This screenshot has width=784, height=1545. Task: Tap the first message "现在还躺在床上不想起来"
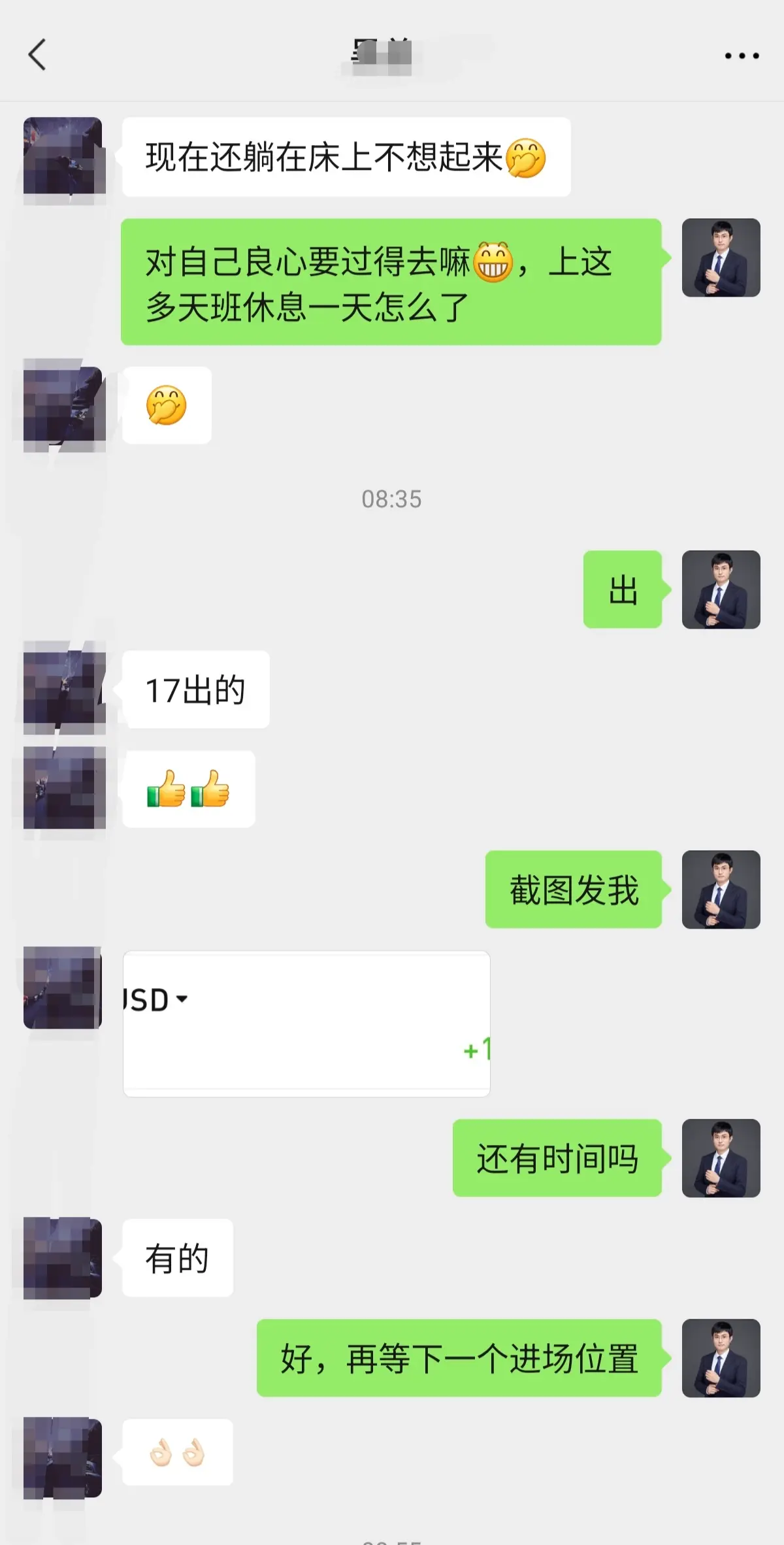tap(346, 155)
